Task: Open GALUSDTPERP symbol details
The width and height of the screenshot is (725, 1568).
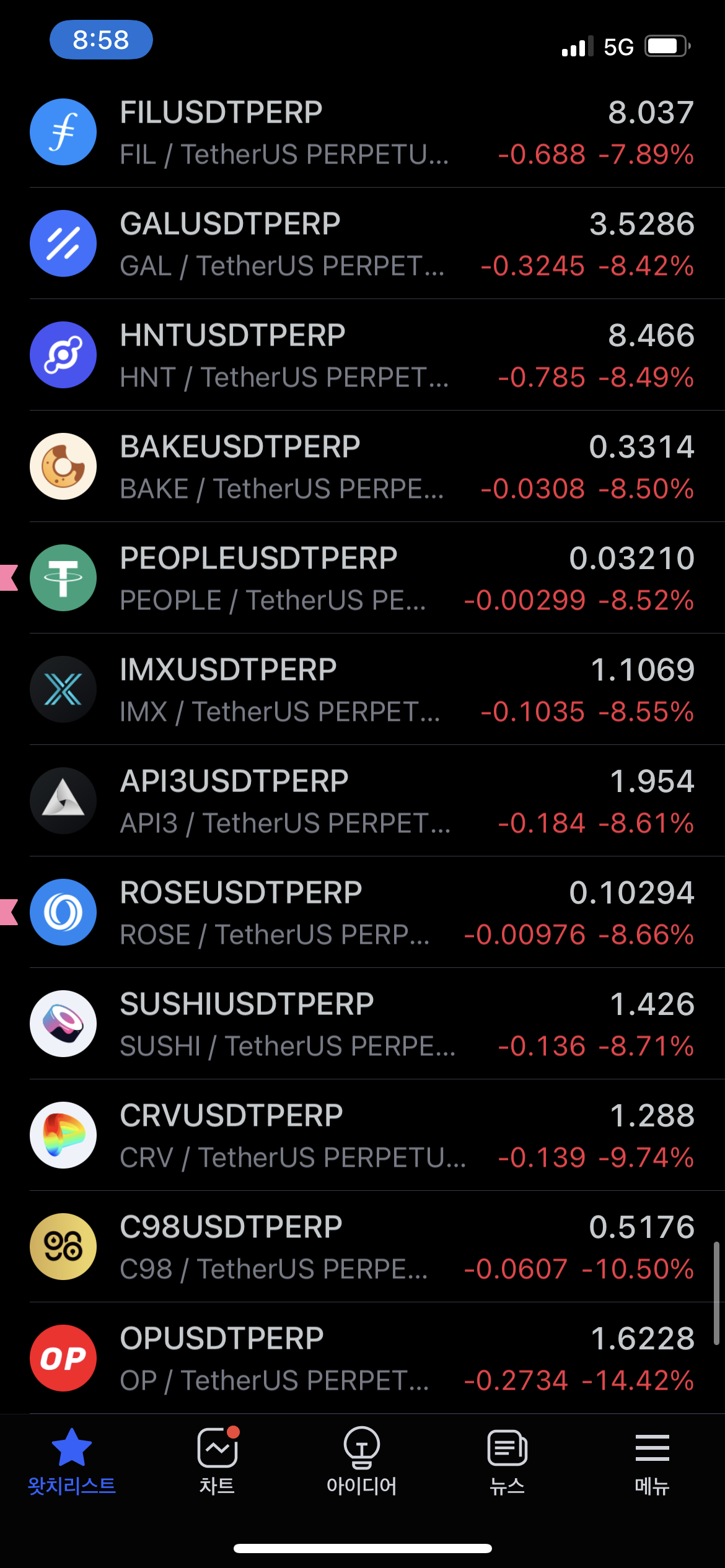Action: [x=362, y=243]
